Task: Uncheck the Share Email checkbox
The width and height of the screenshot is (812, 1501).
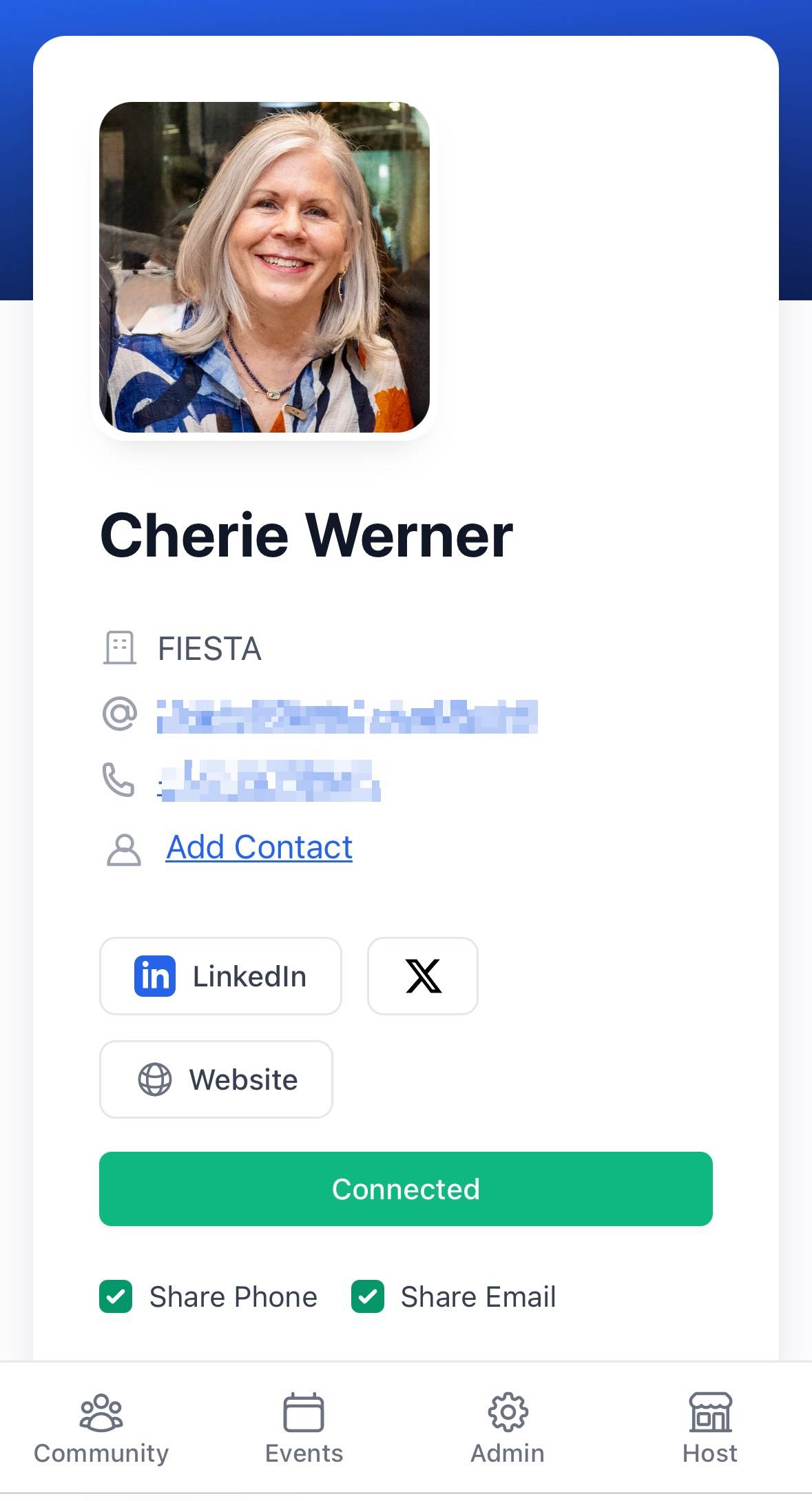Action: [x=368, y=1297]
